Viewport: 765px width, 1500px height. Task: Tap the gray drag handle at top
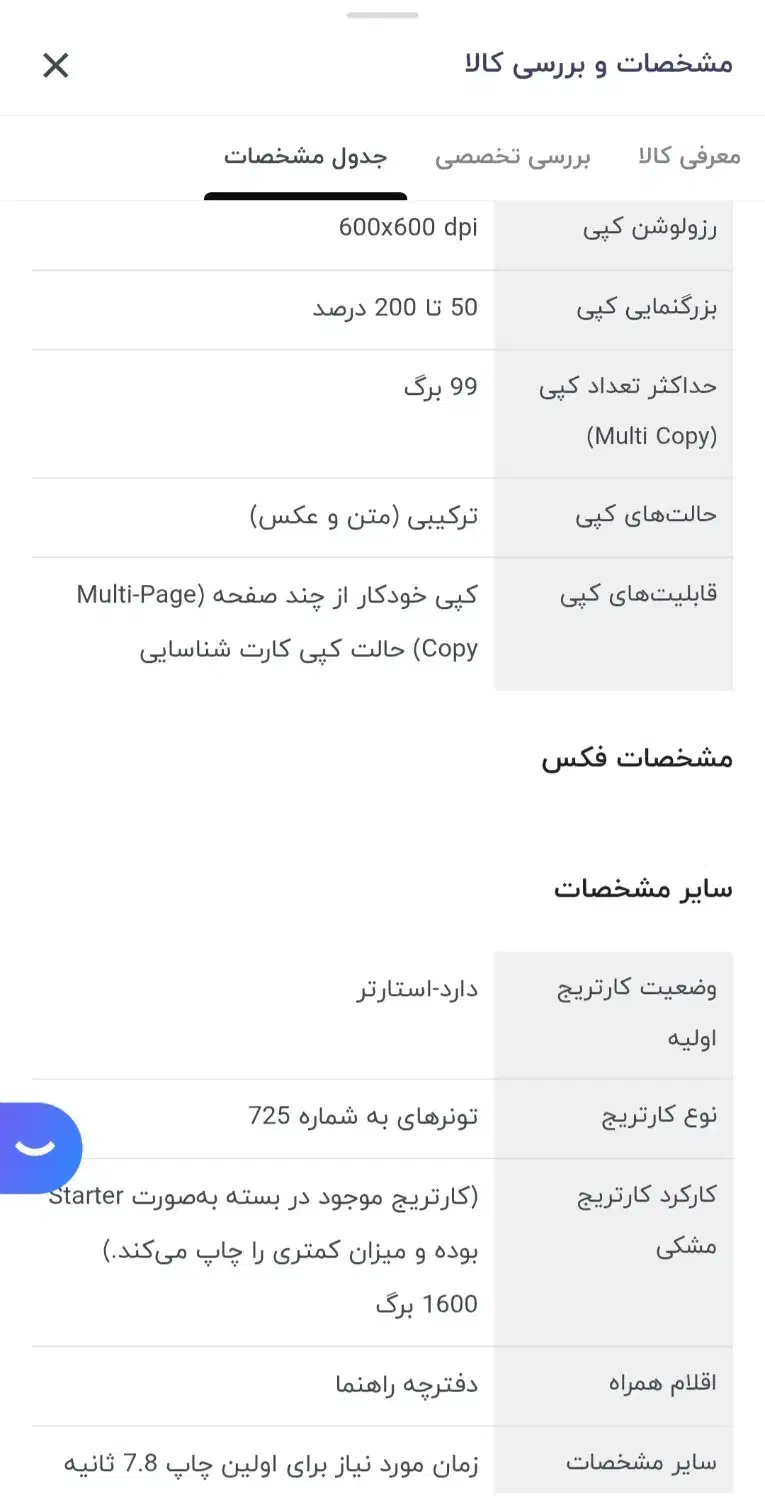pyautogui.click(x=382, y=14)
